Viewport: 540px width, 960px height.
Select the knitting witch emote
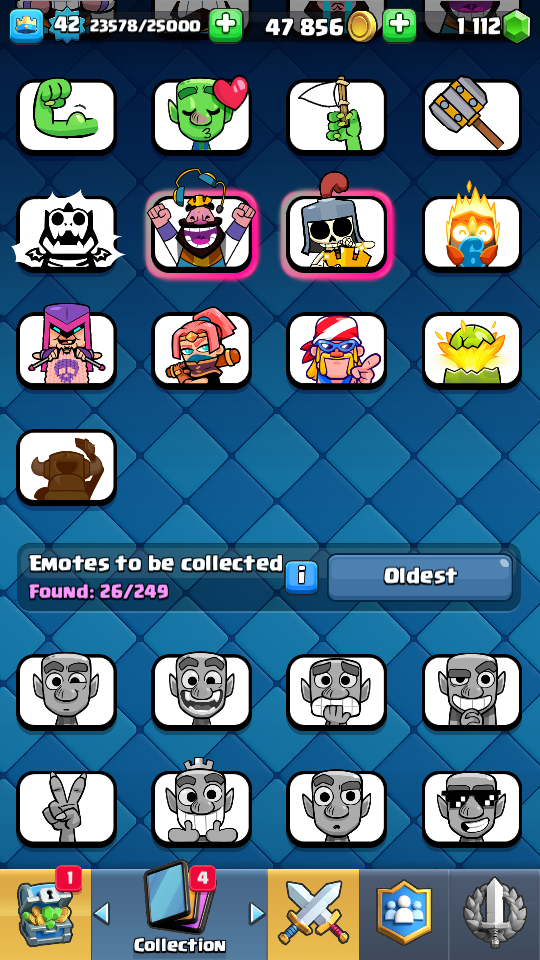[66, 348]
